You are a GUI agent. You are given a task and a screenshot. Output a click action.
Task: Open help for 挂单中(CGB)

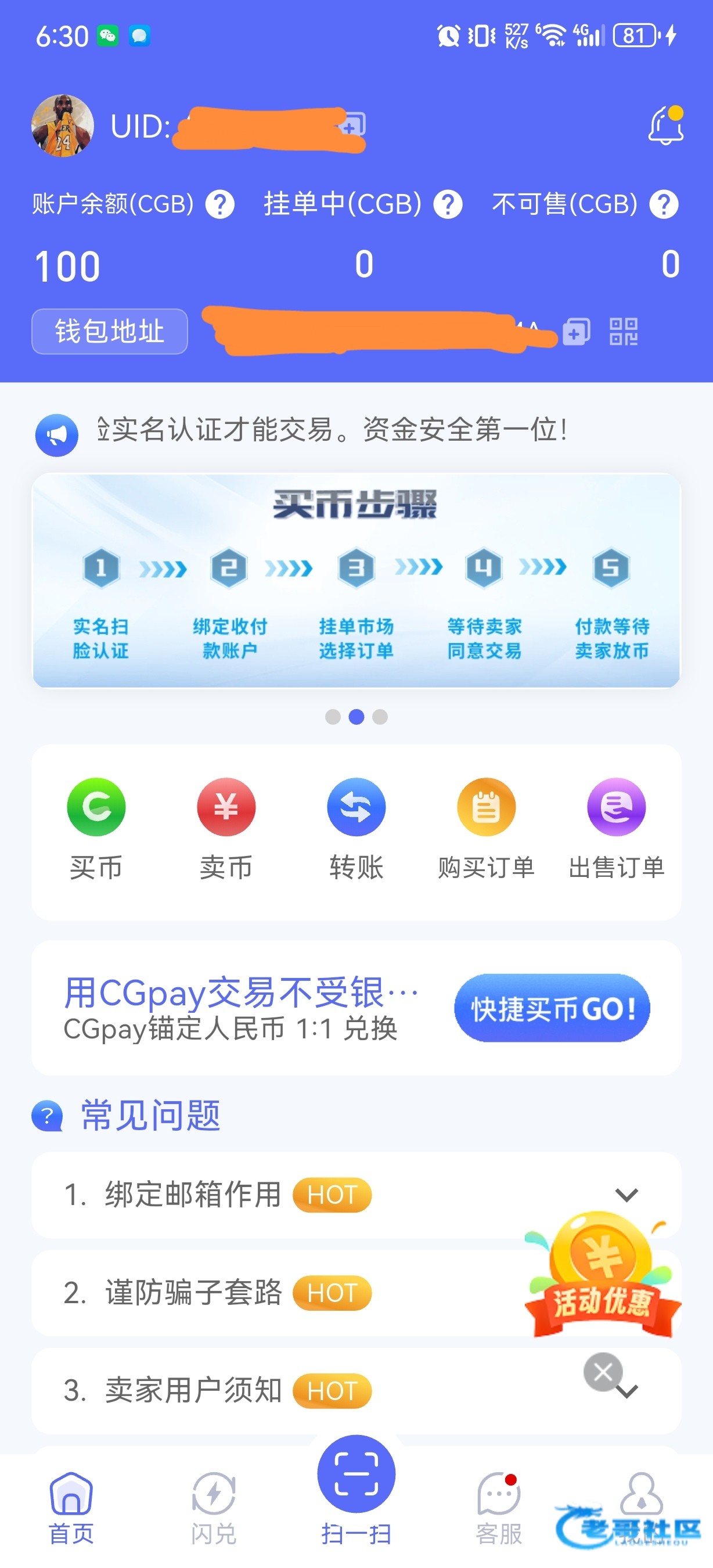[x=448, y=204]
